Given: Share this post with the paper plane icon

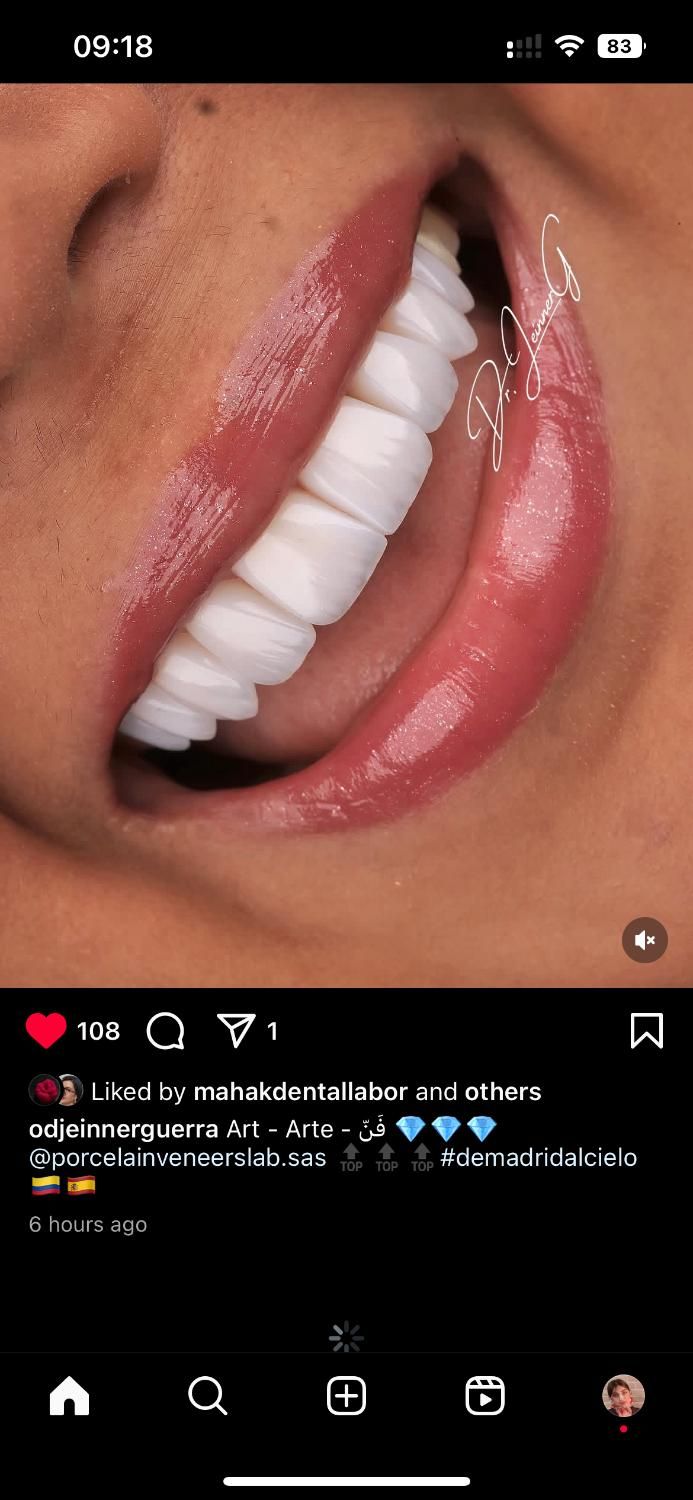Looking at the screenshot, I should point(236,1031).
